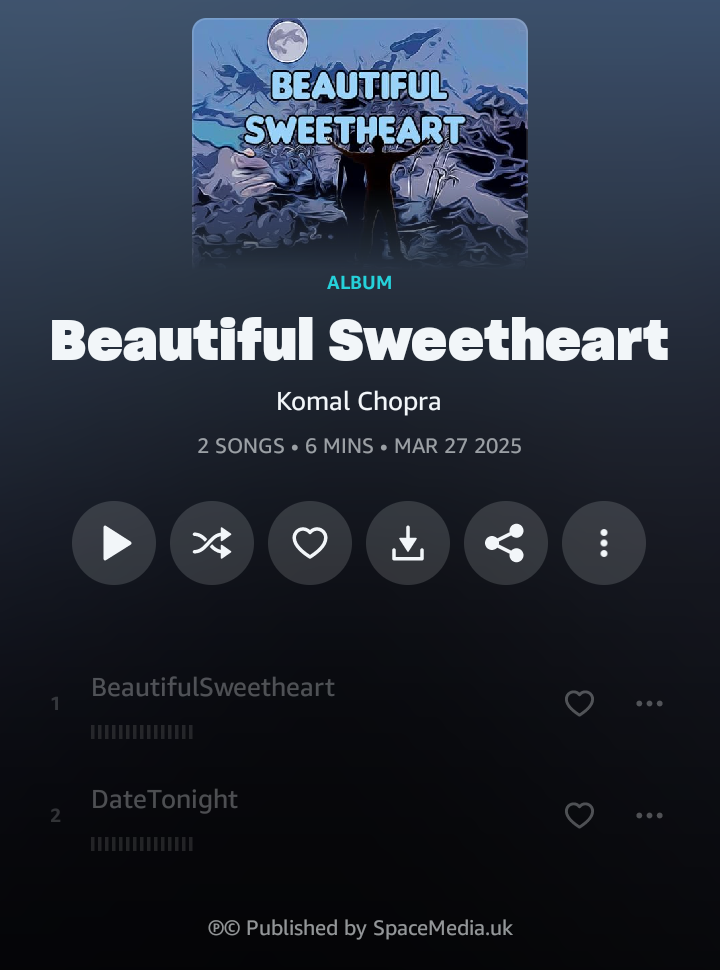720x970 pixels.
Task: Open the album's more options menu
Action: pyautogui.click(x=604, y=543)
